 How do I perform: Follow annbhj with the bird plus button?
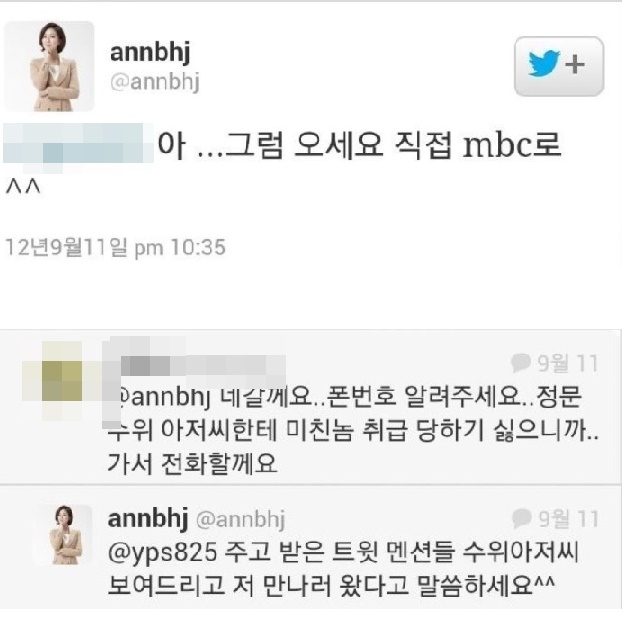pyautogui.click(x=558, y=66)
